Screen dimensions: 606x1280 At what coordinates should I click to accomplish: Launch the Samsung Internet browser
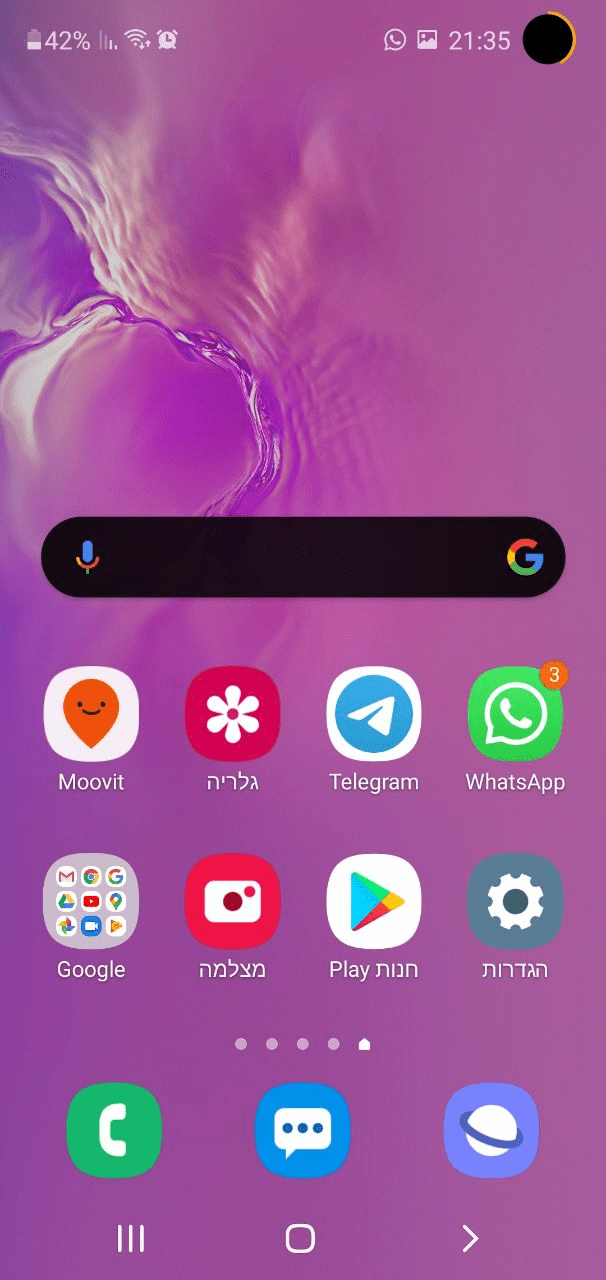click(491, 1130)
